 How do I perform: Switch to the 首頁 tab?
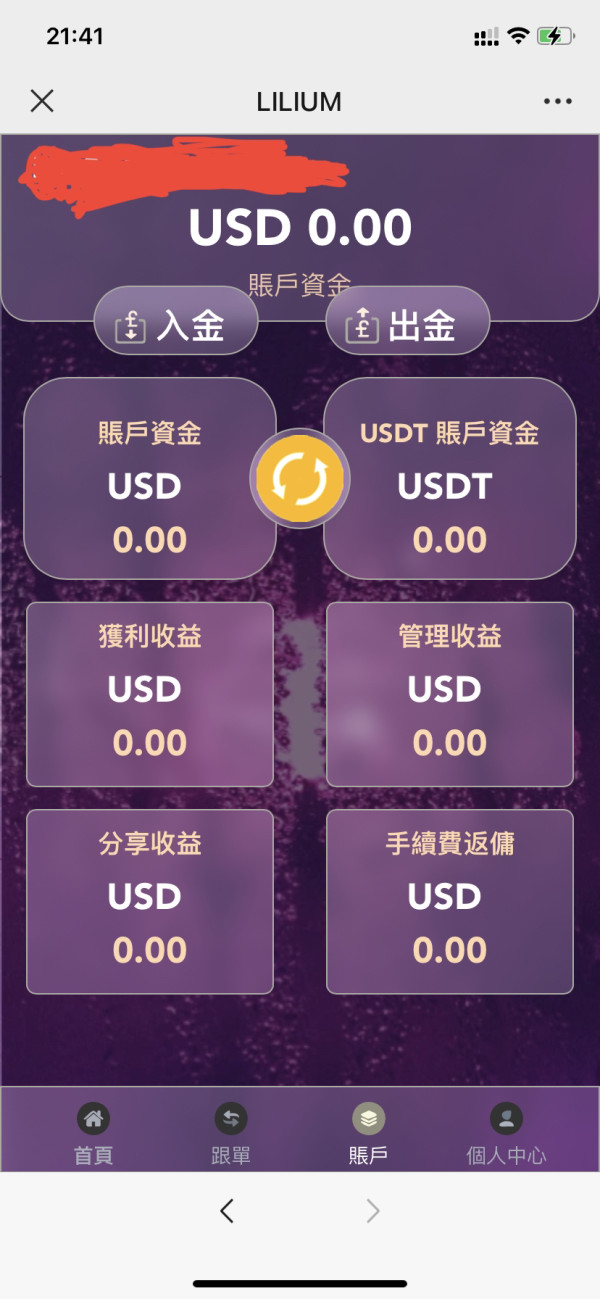[x=94, y=1134]
